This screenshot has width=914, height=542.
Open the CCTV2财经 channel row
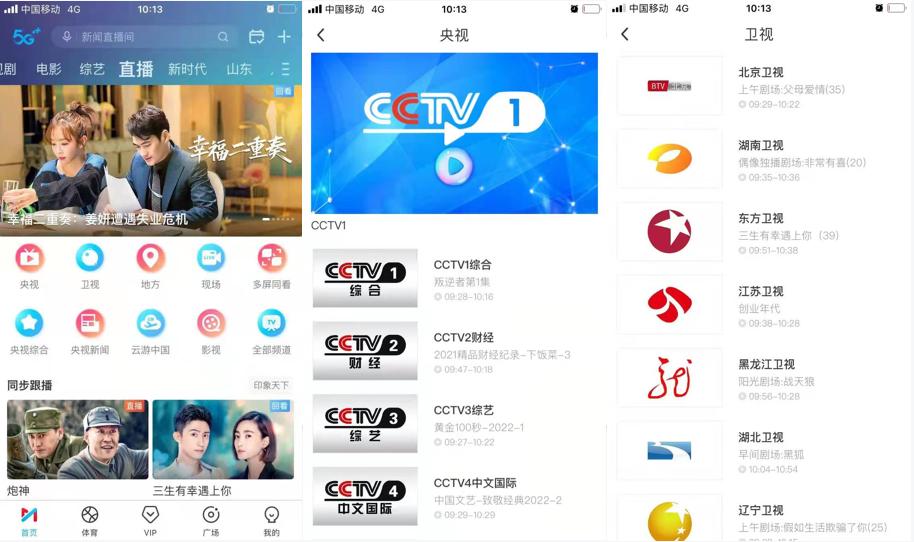455,352
